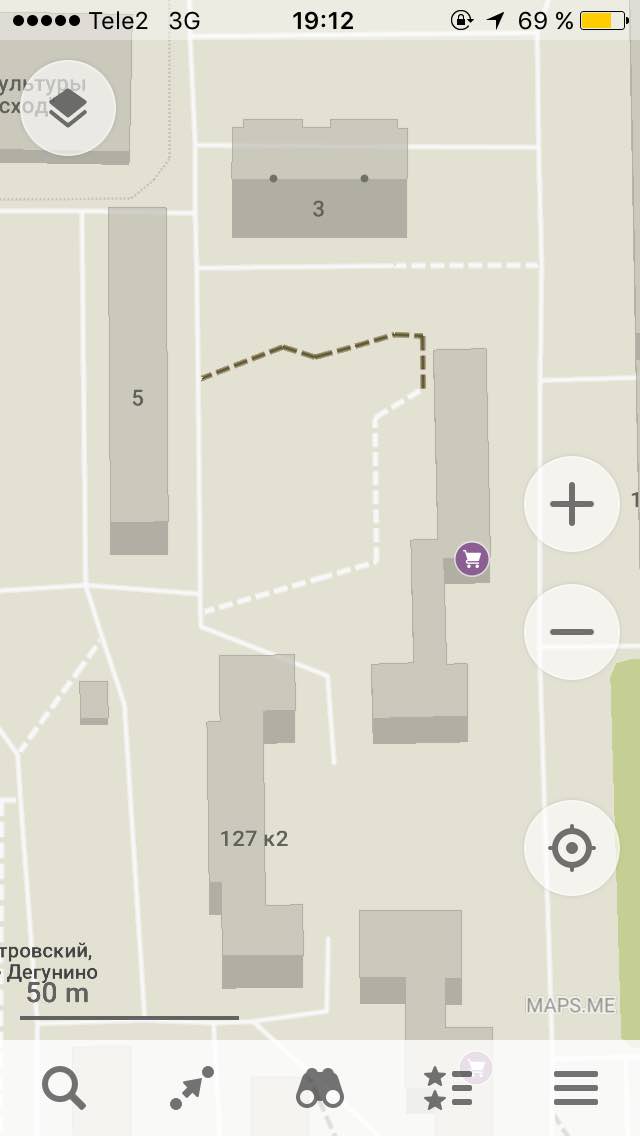The height and width of the screenshot is (1136, 640).
Task: Center map on my location
Action: coord(572,848)
